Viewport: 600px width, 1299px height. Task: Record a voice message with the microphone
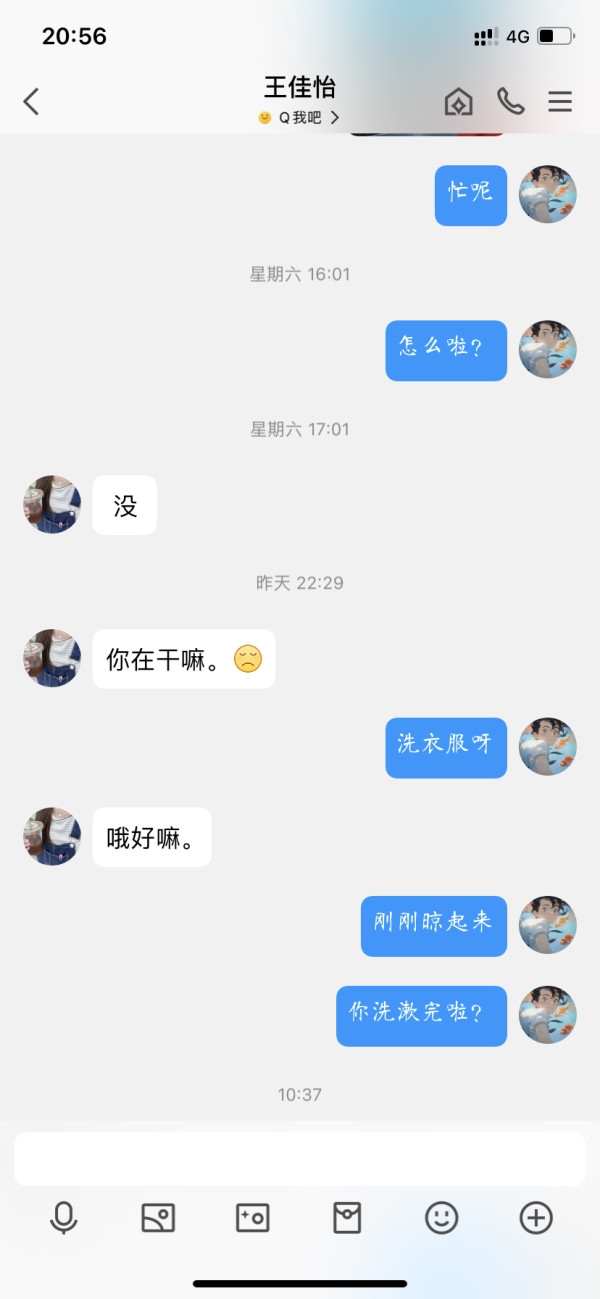64,1217
